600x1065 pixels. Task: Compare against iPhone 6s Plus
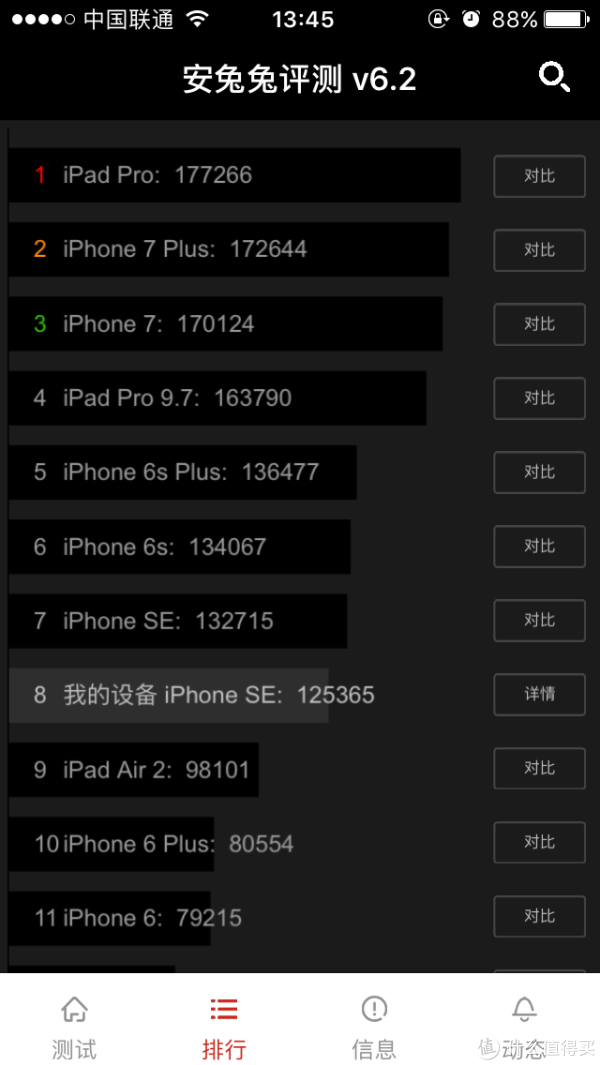(540, 472)
